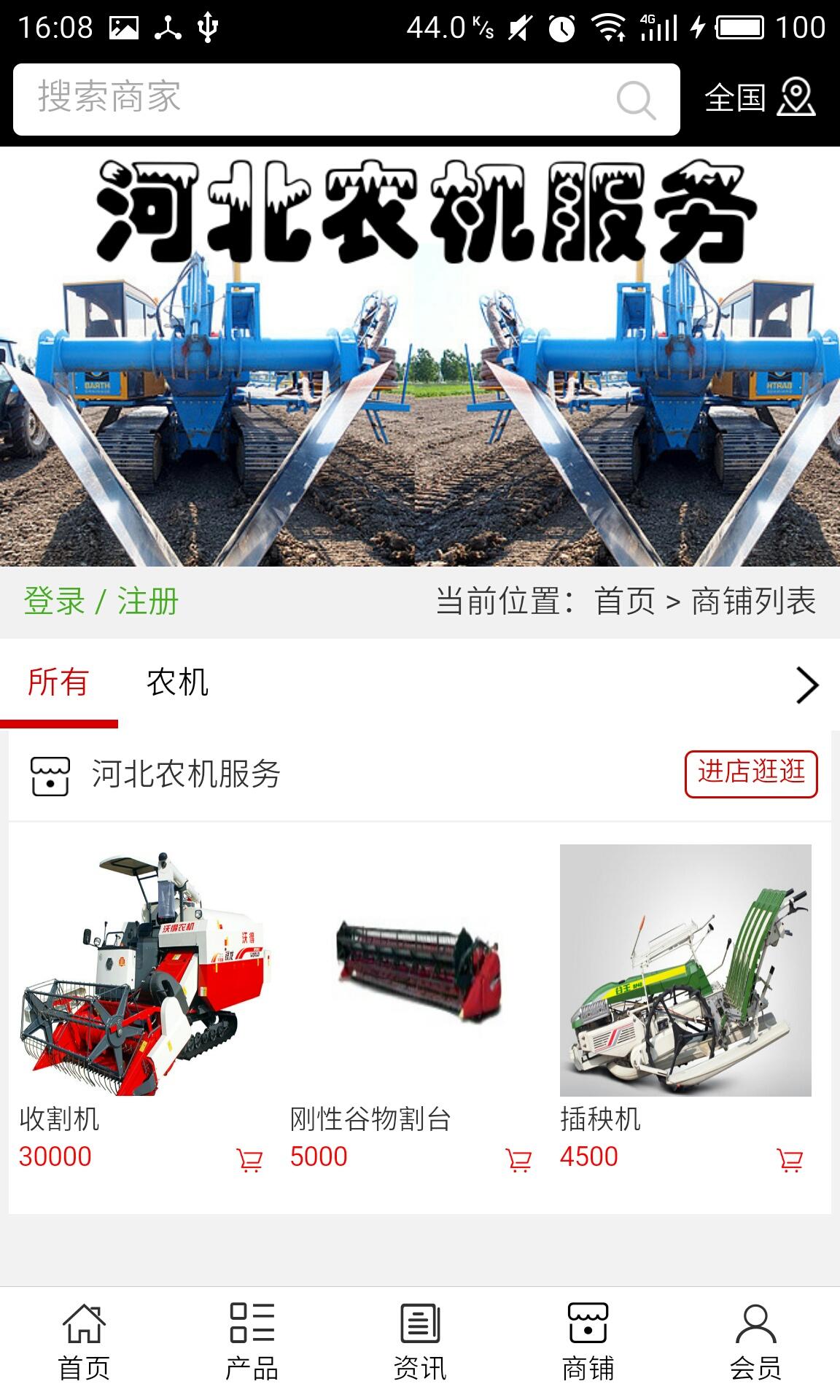Add 收割机 to the cart
Screen dimensions: 840x1400
(249, 1159)
